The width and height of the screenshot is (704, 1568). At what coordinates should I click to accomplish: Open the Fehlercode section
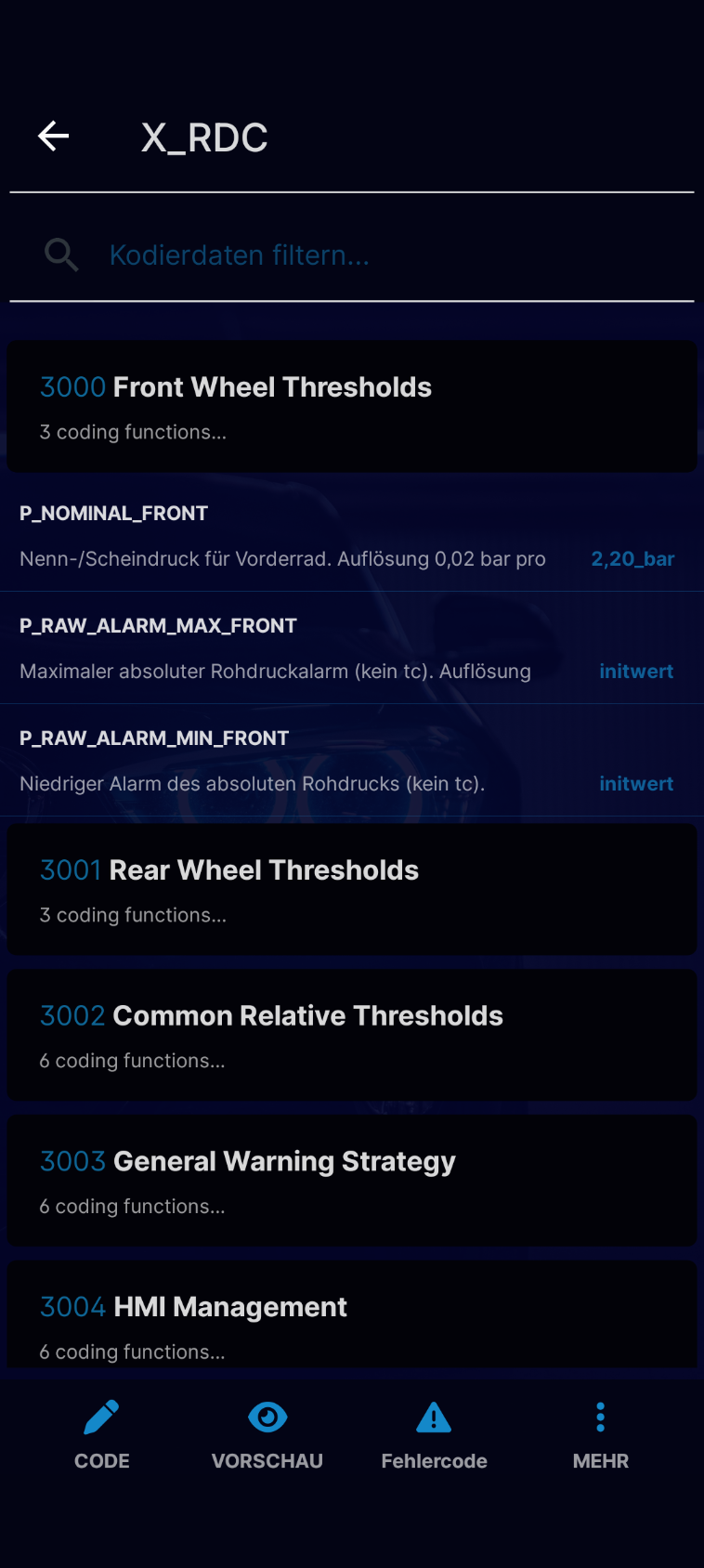click(x=434, y=1436)
